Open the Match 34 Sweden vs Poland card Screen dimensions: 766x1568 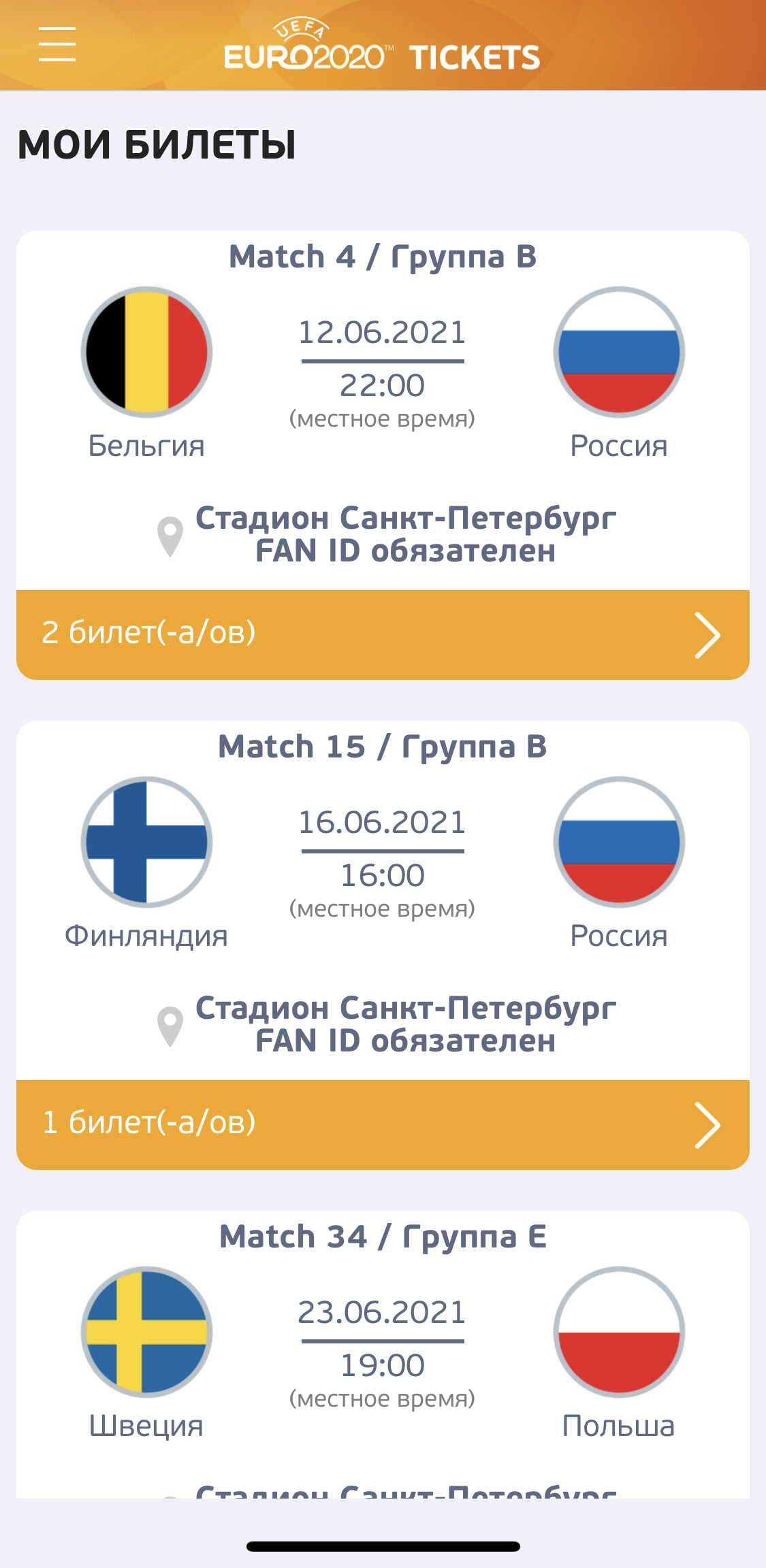(x=383, y=1354)
